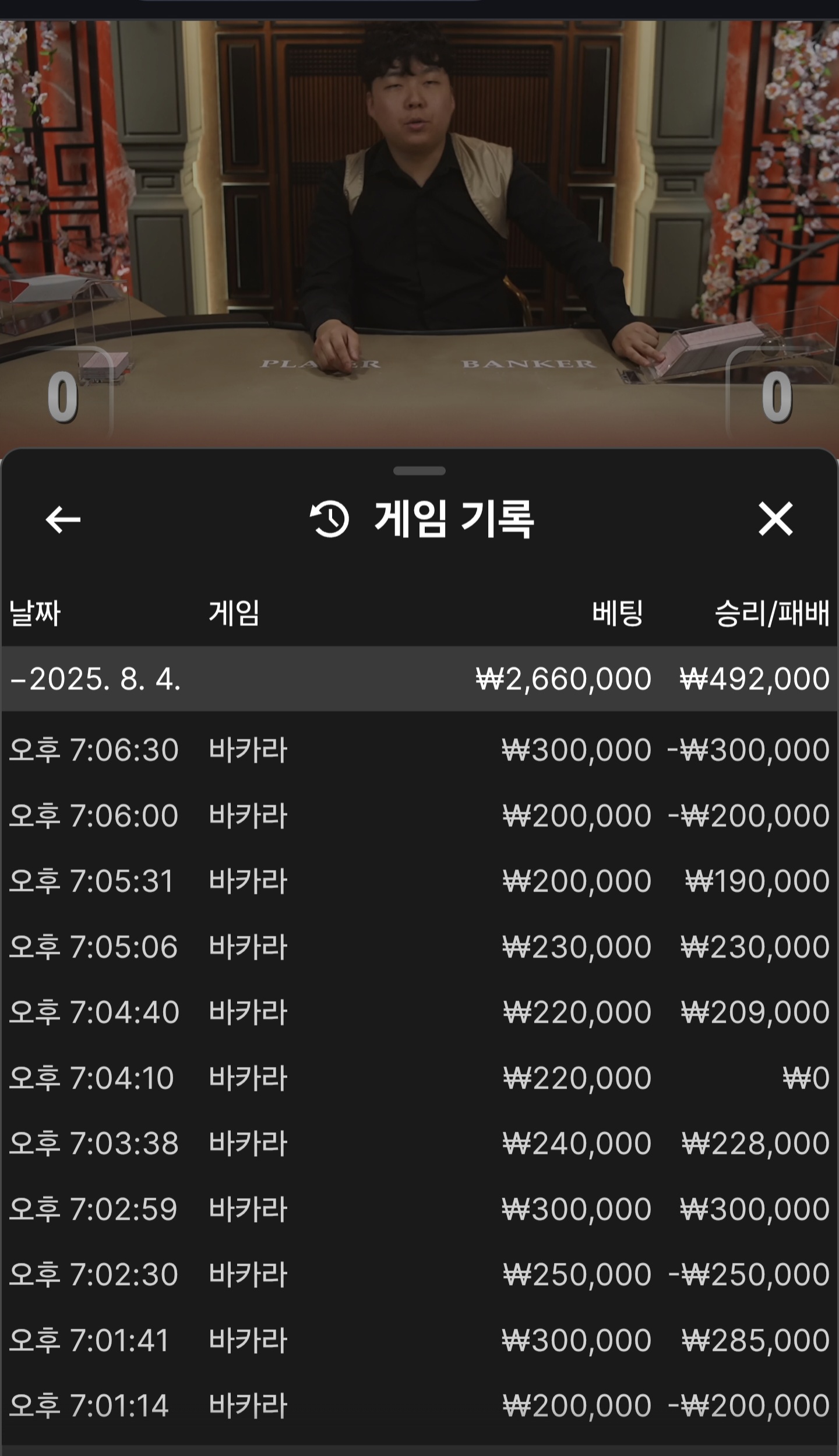Open the 오후 7:05:31 바카라 record
The width and height of the screenshot is (839, 1456).
coord(419,881)
